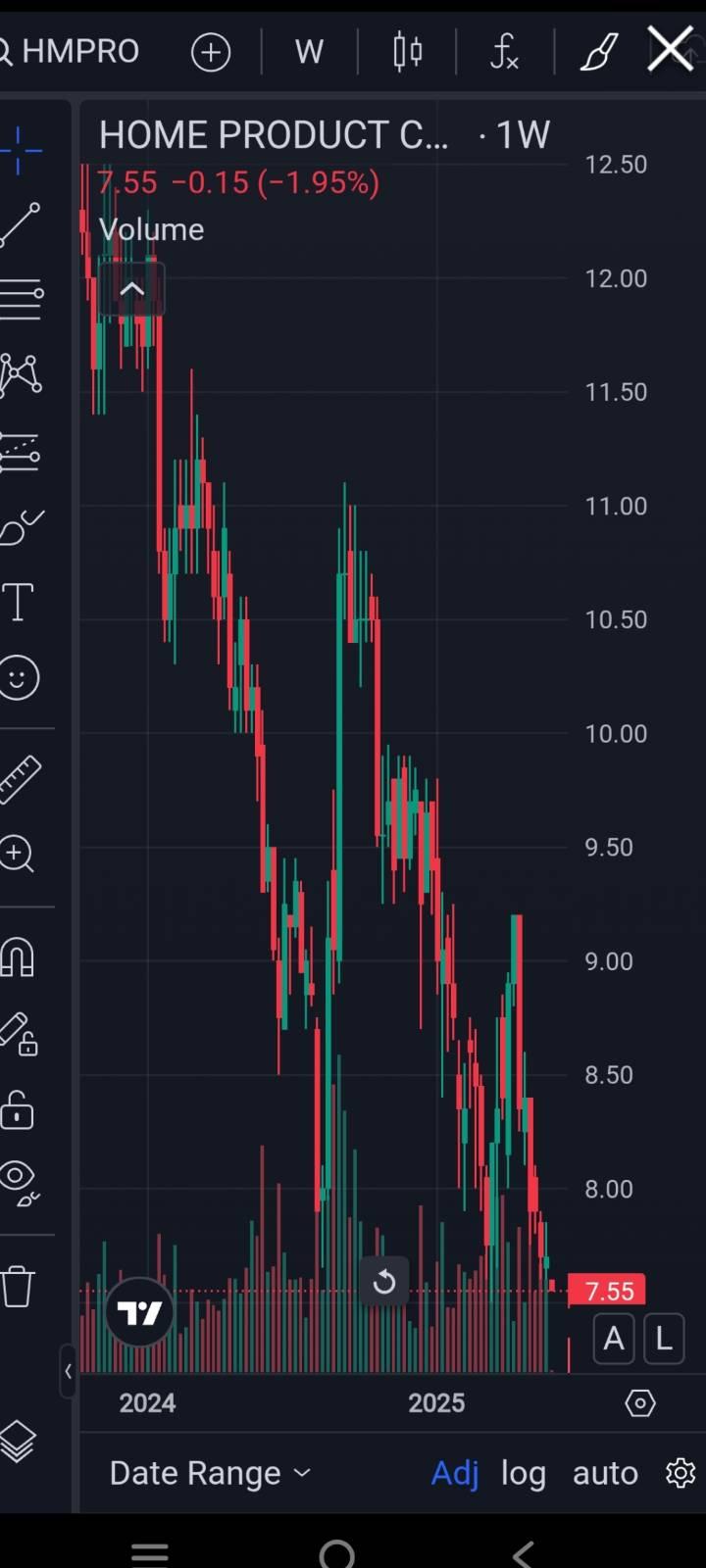Toggle the magnet mode
Viewport: 706px width, 1568px height.
pos(18,956)
